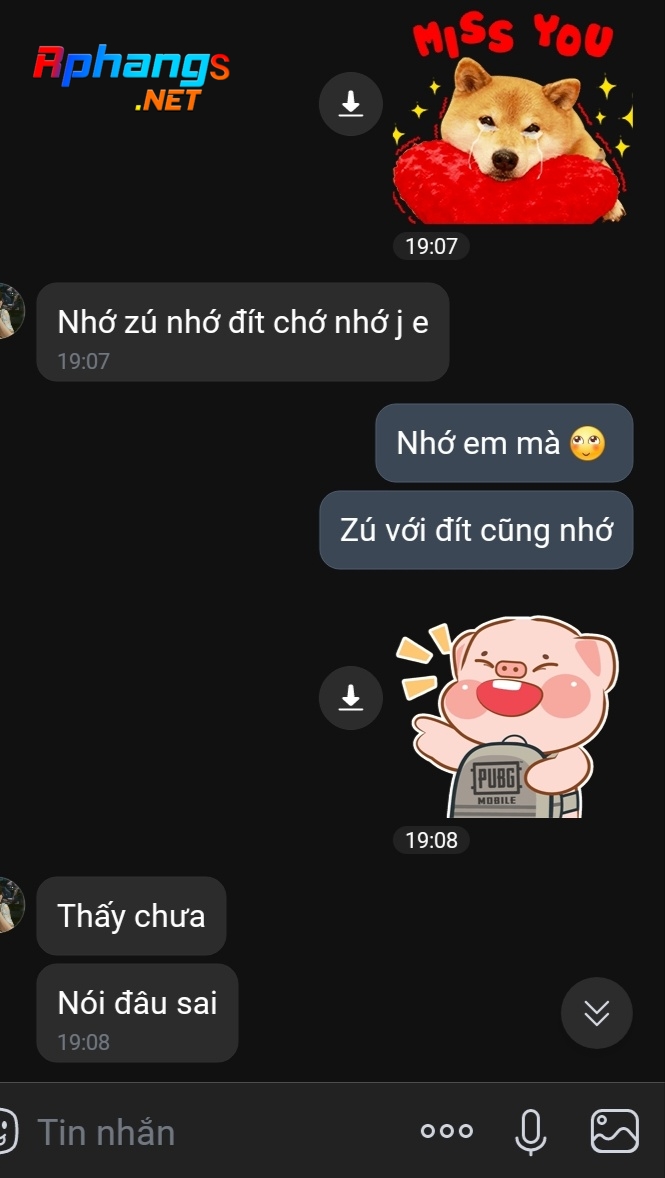Screen dimensions: 665x1178
Task: Record a voice message with the microphone
Action: [x=530, y=1131]
